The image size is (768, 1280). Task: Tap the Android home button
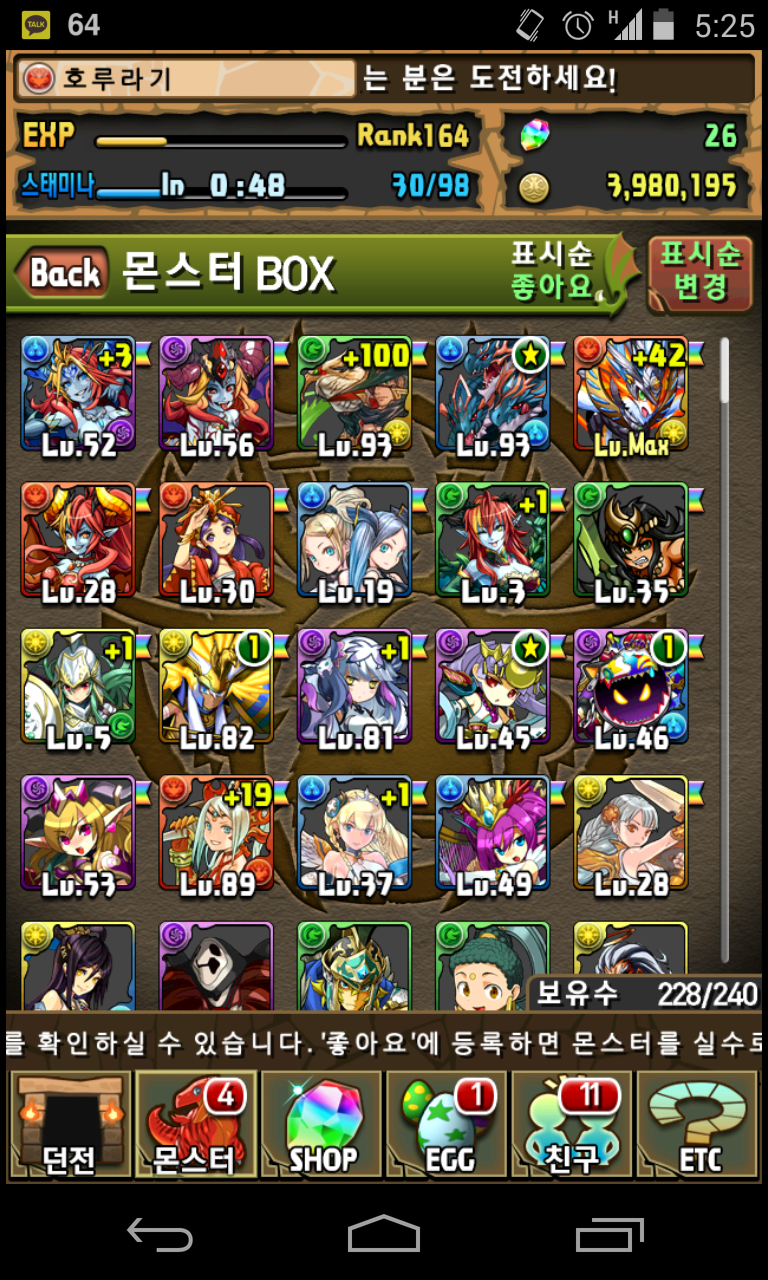coord(383,1235)
